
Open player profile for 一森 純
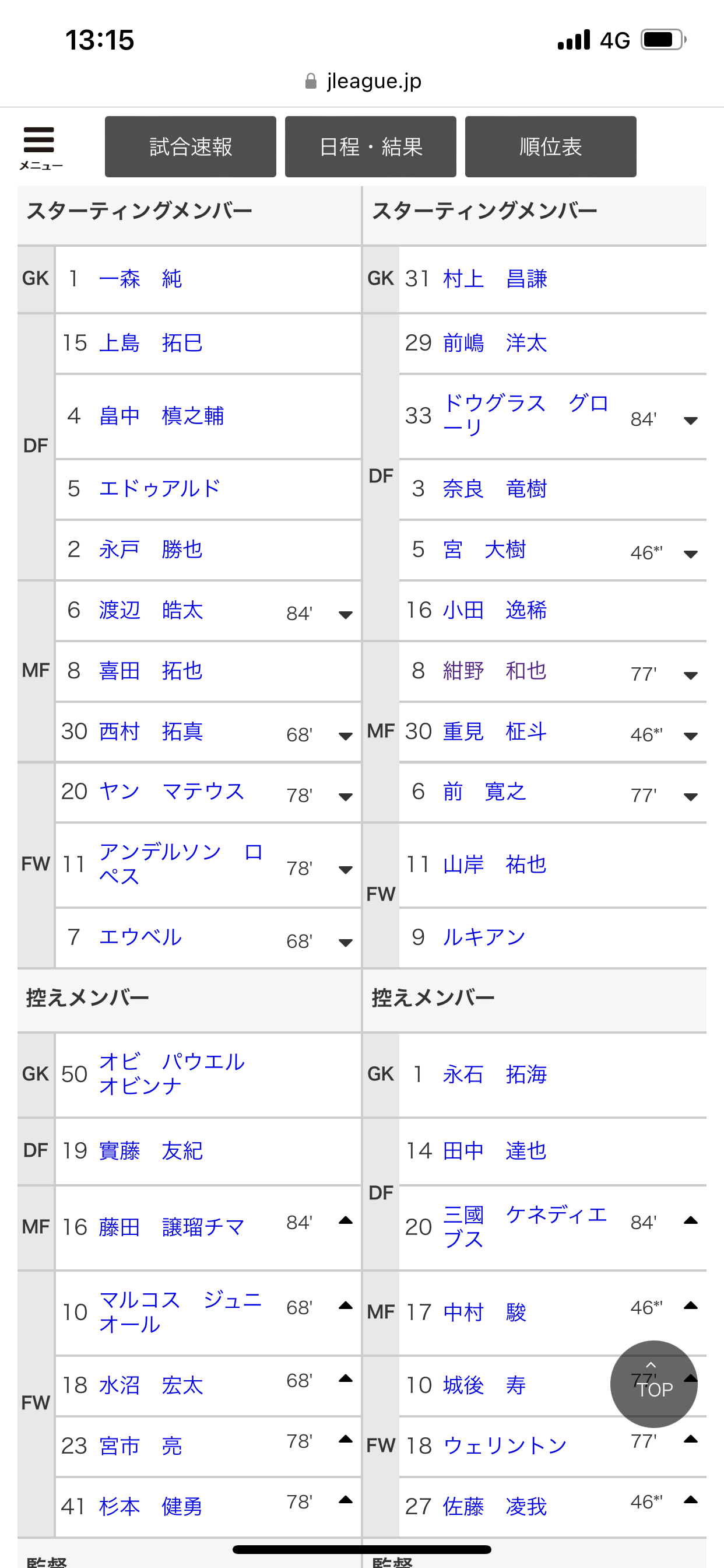tap(140, 279)
